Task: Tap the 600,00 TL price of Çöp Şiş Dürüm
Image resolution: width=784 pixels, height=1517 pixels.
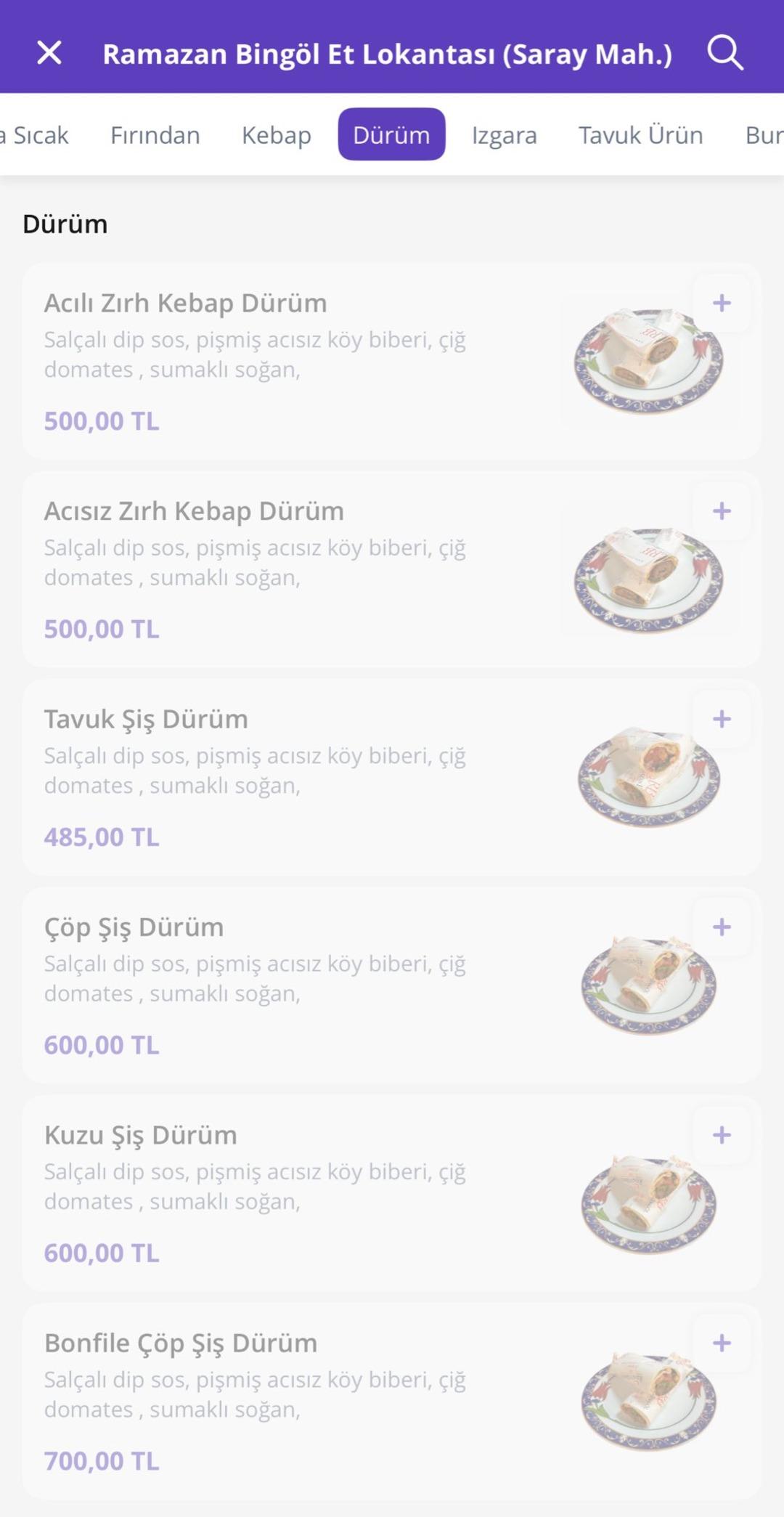Action: click(x=101, y=1044)
